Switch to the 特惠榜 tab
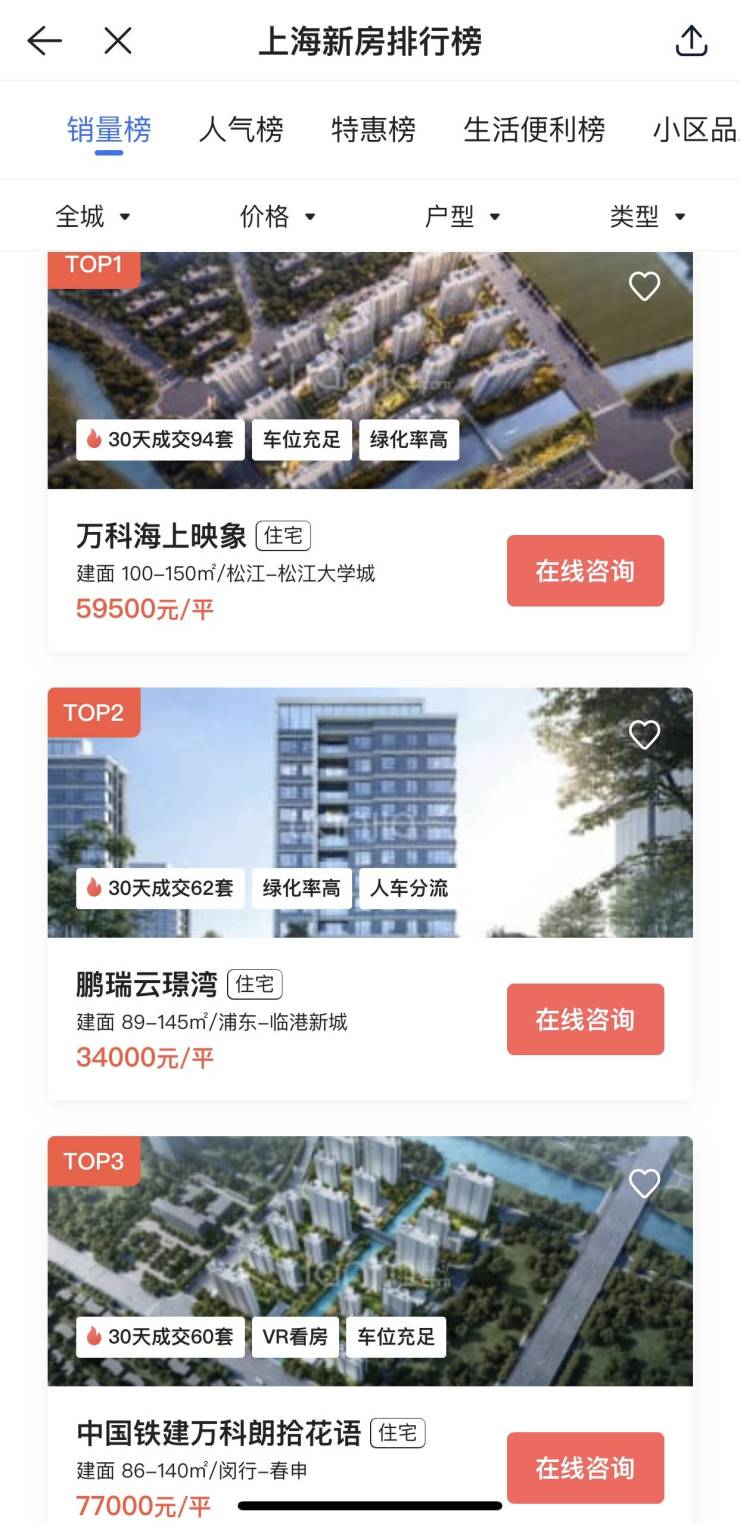 pos(373,130)
